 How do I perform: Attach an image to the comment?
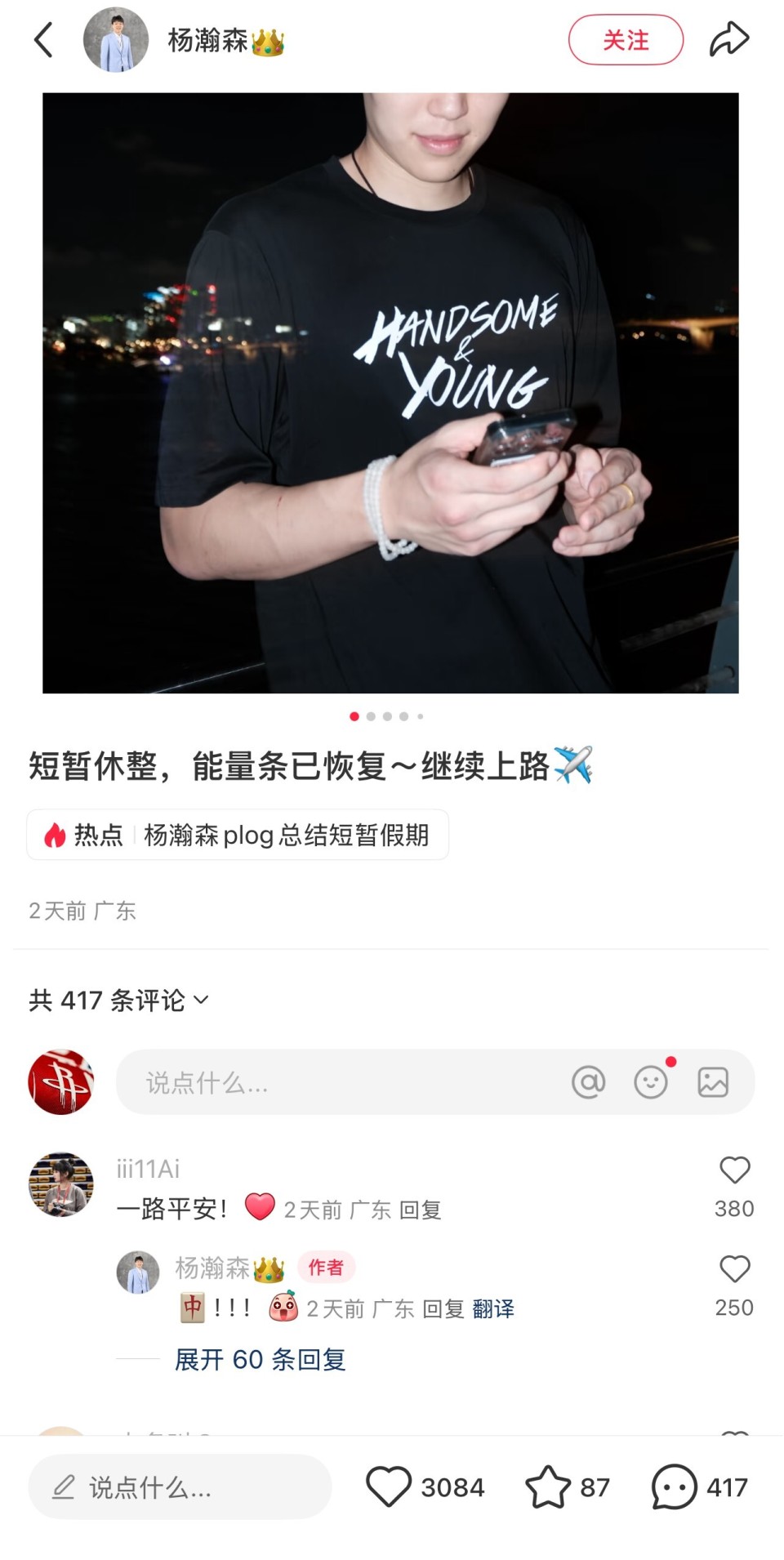(713, 1082)
